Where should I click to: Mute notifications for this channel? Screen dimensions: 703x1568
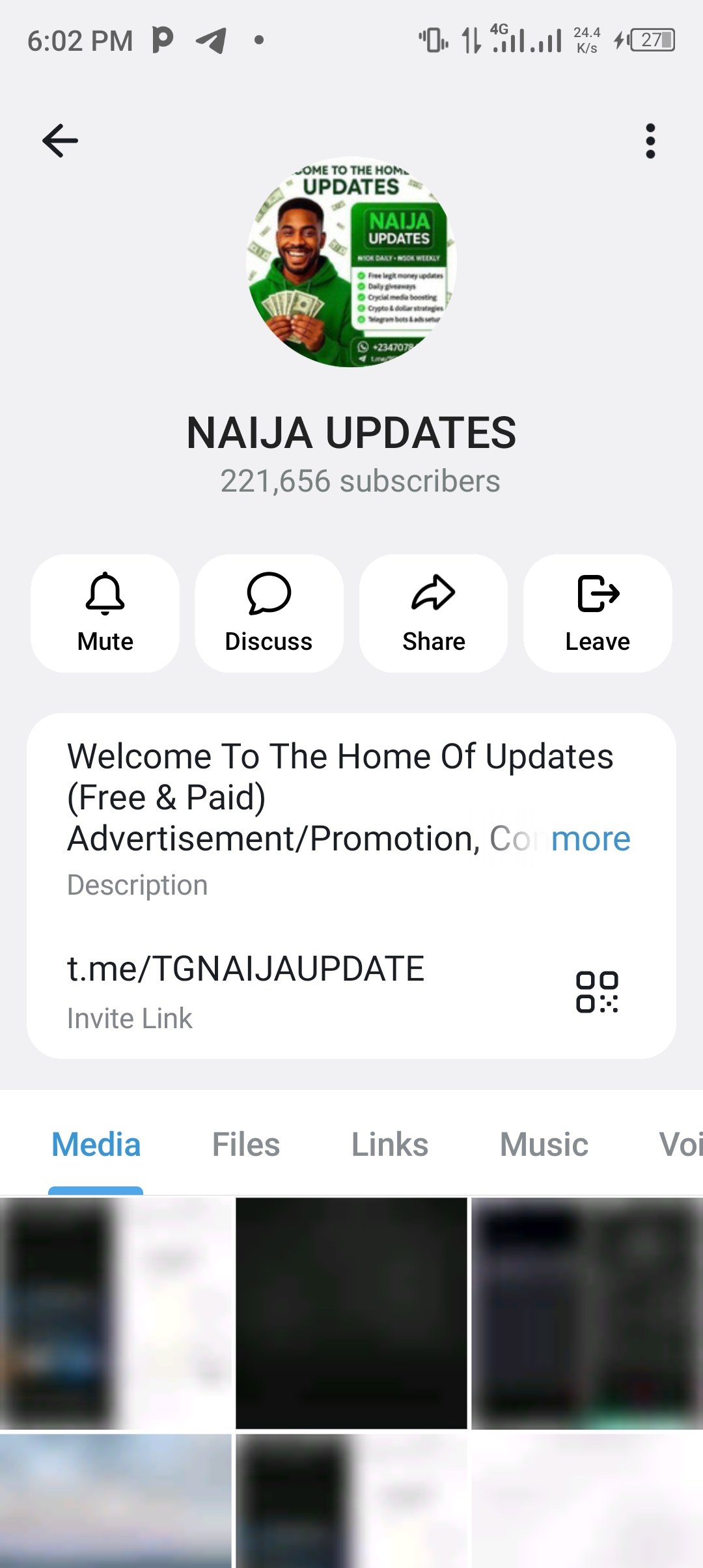tap(105, 613)
